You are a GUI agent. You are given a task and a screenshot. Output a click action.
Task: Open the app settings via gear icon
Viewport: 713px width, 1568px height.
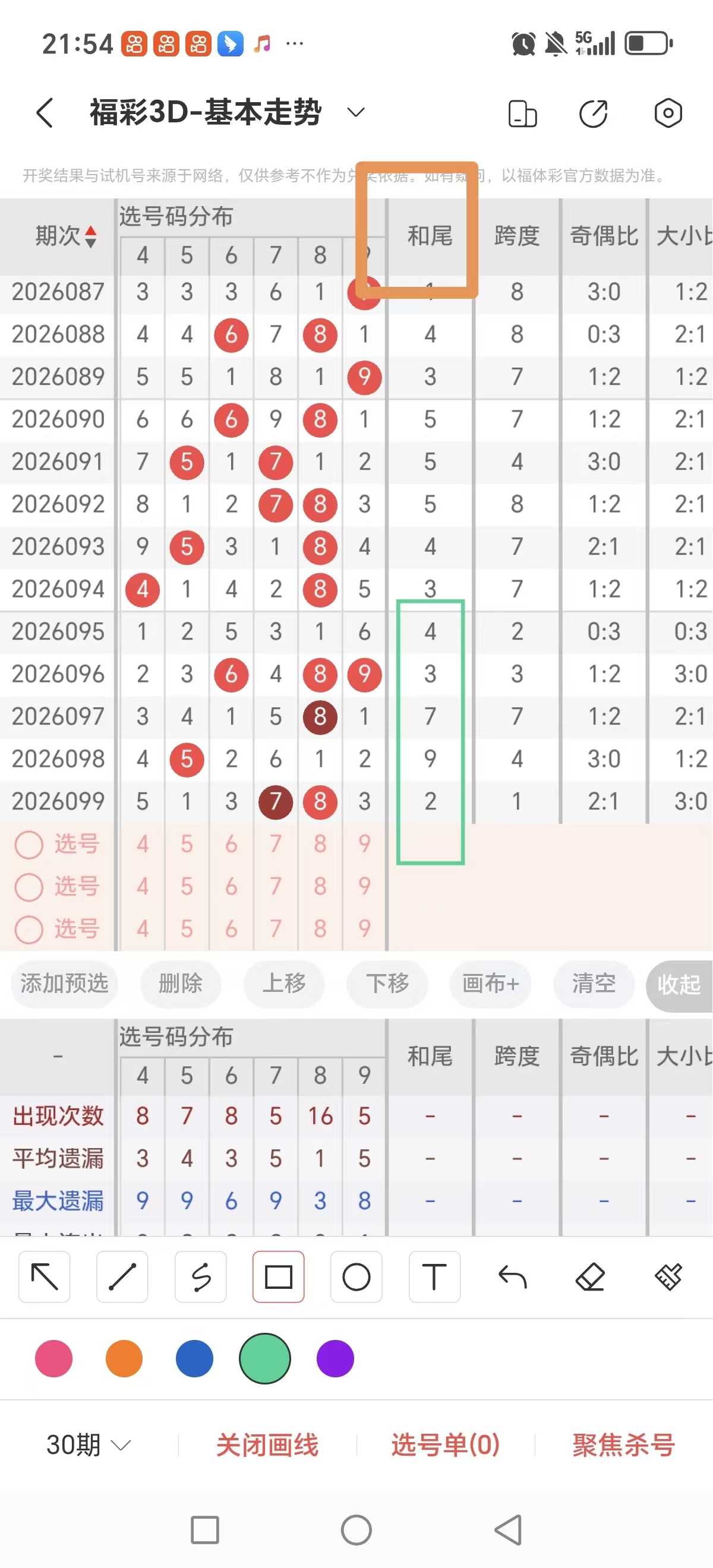click(667, 113)
